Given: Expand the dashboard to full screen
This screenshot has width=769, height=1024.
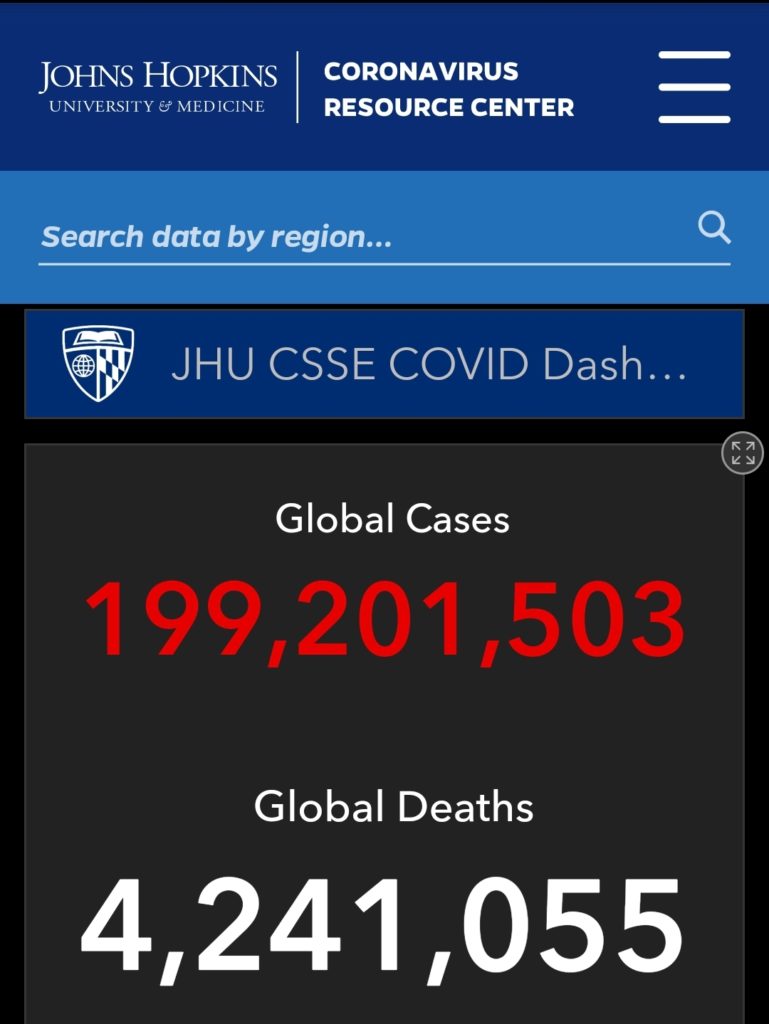Looking at the screenshot, I should tap(742, 453).
